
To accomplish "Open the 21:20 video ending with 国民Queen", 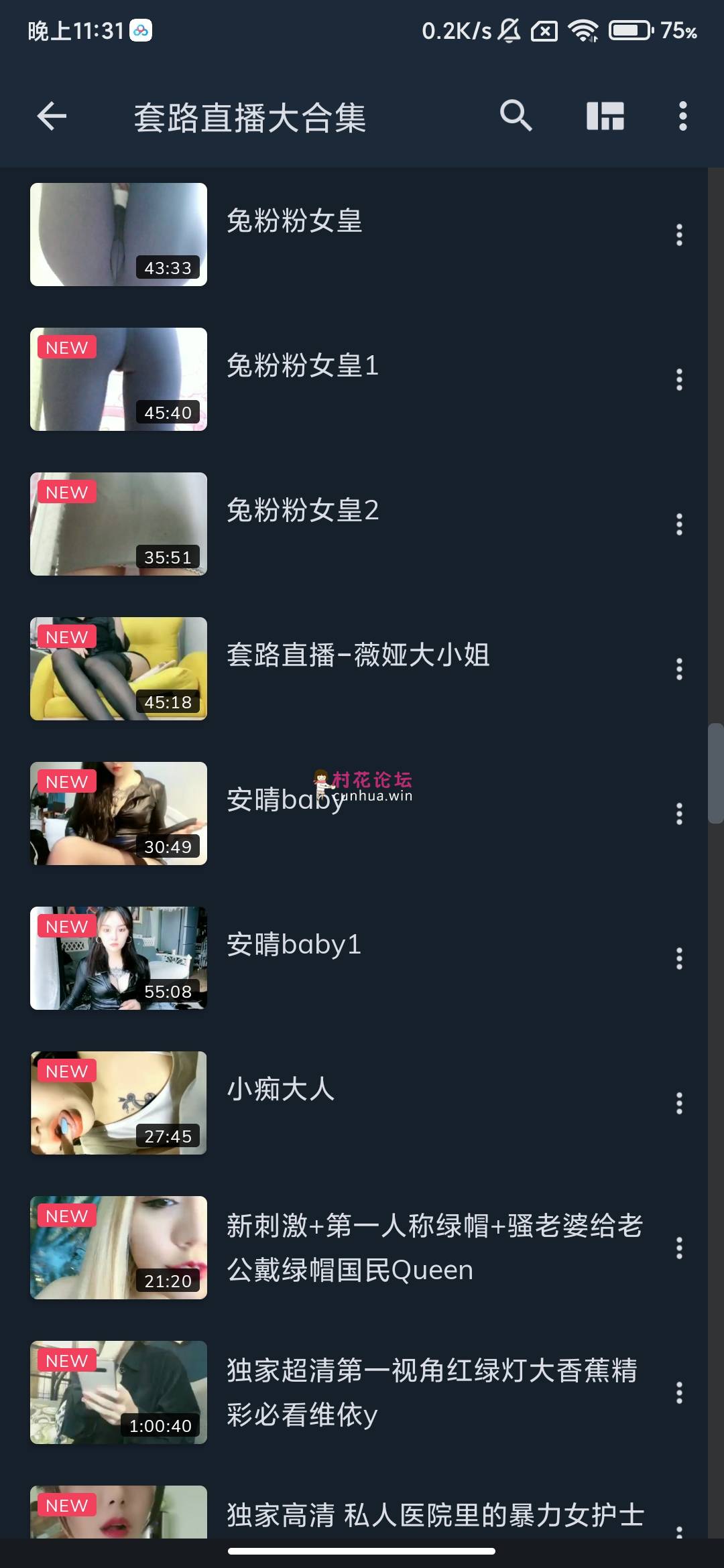I will tap(434, 1248).
